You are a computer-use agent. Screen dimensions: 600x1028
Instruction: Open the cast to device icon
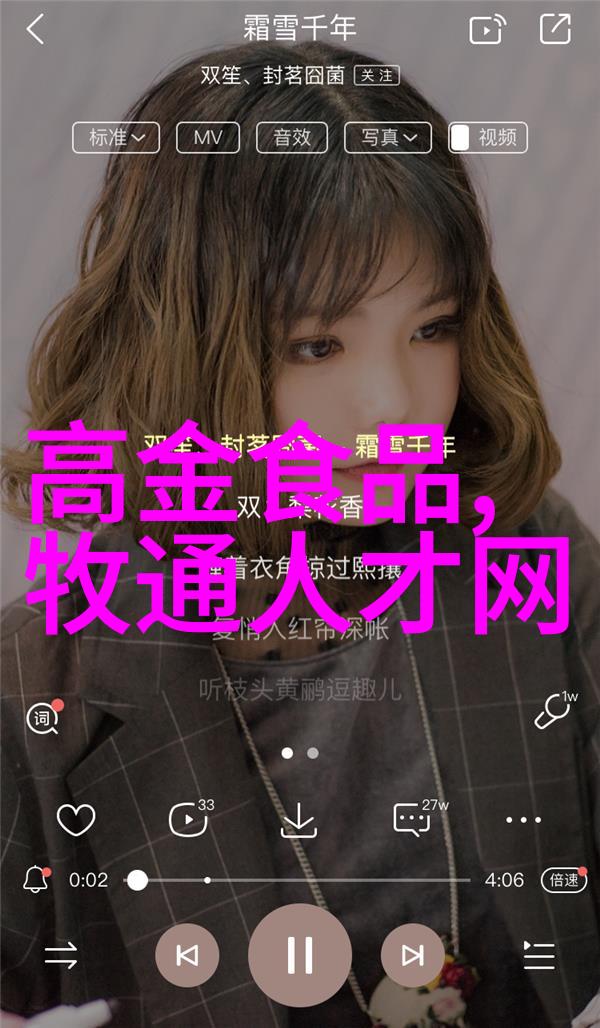click(x=487, y=29)
